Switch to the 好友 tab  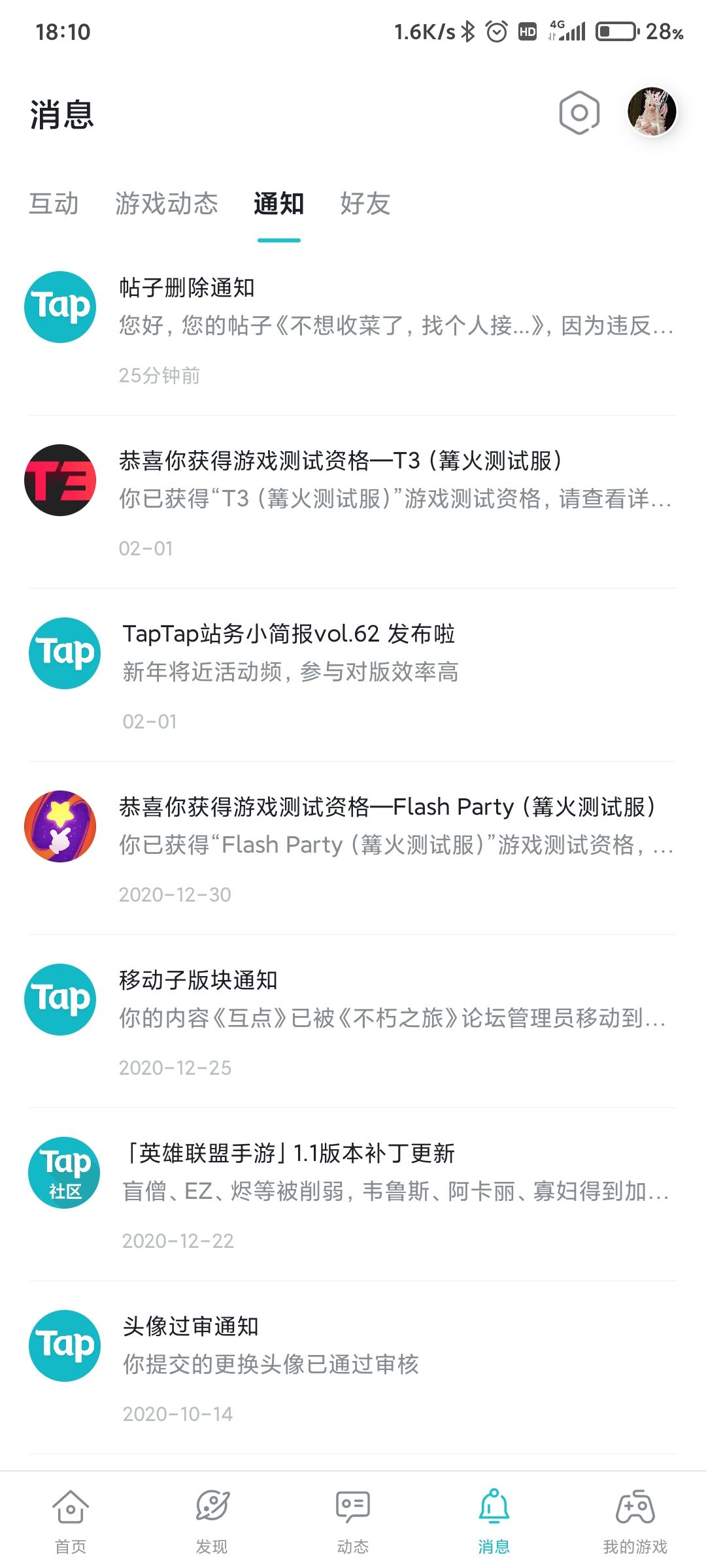click(365, 203)
